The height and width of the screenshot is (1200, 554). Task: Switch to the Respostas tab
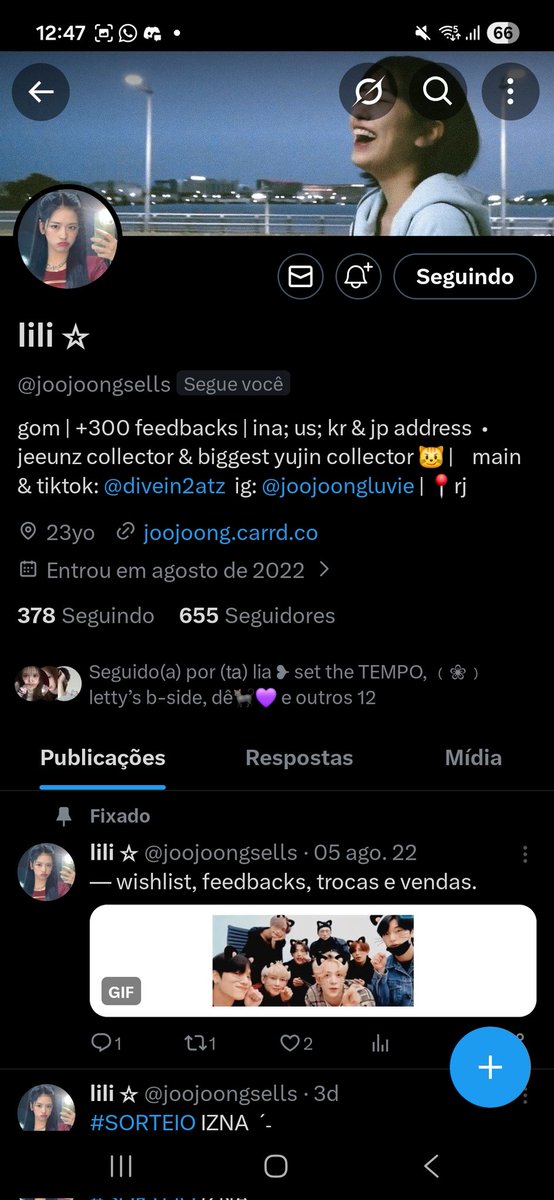[299, 758]
